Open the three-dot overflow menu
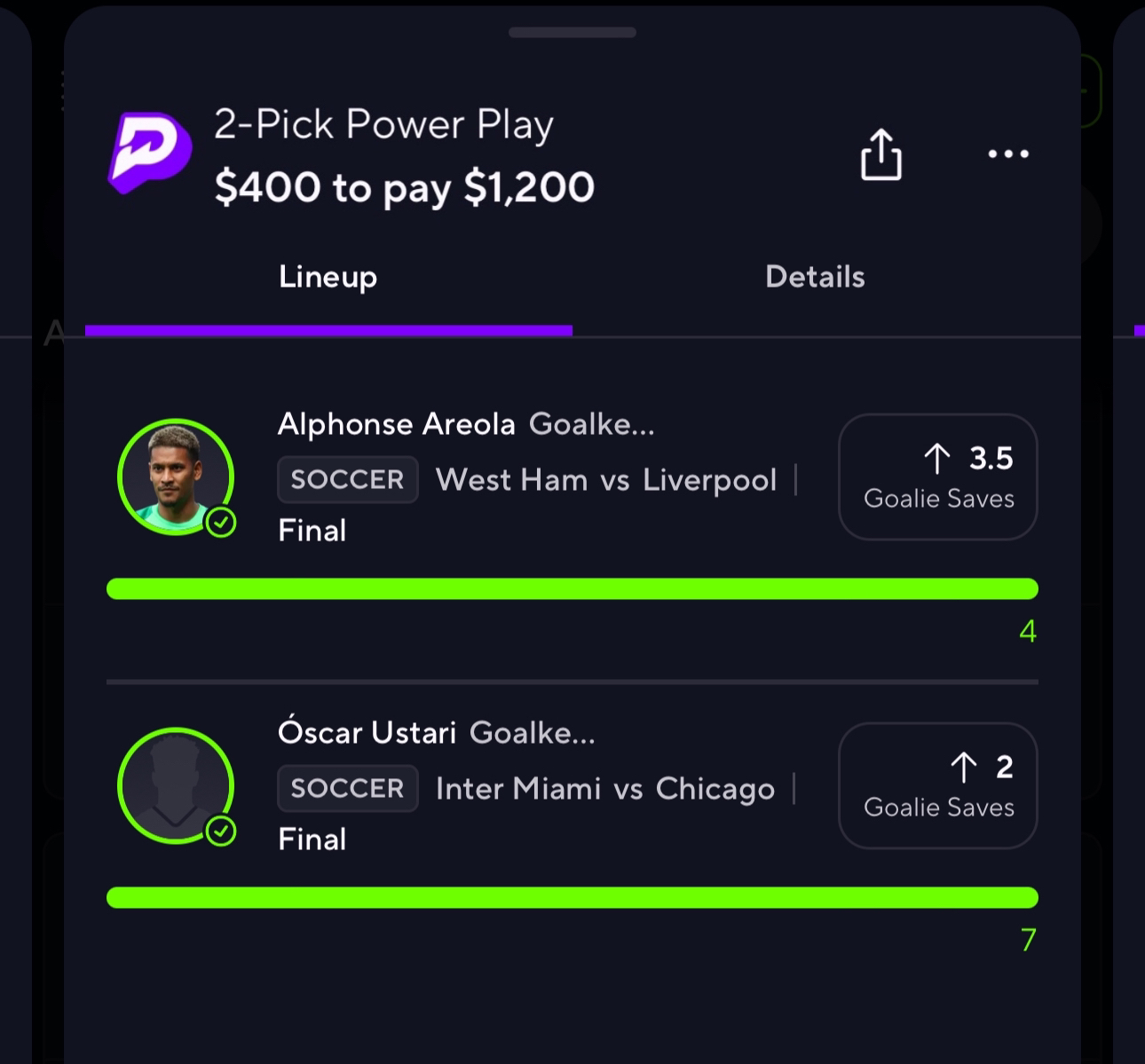 (1008, 154)
